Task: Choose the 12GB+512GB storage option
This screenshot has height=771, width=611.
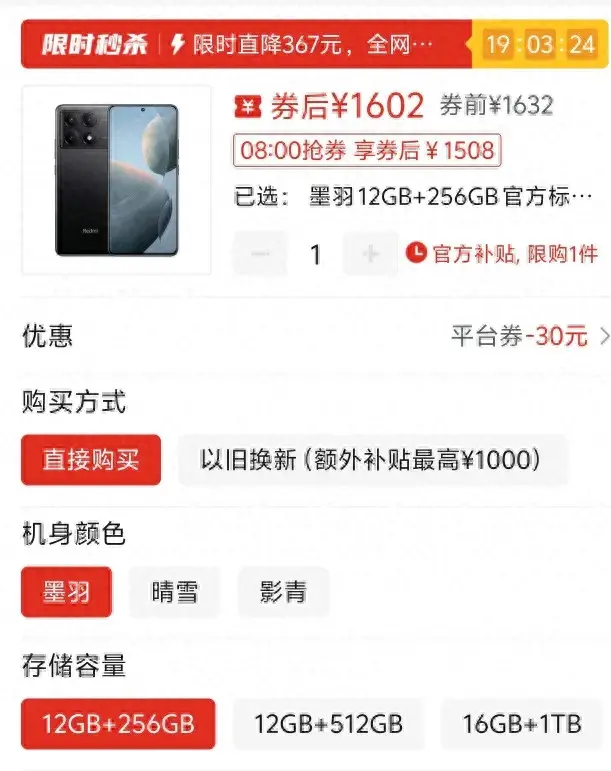Action: 328,723
